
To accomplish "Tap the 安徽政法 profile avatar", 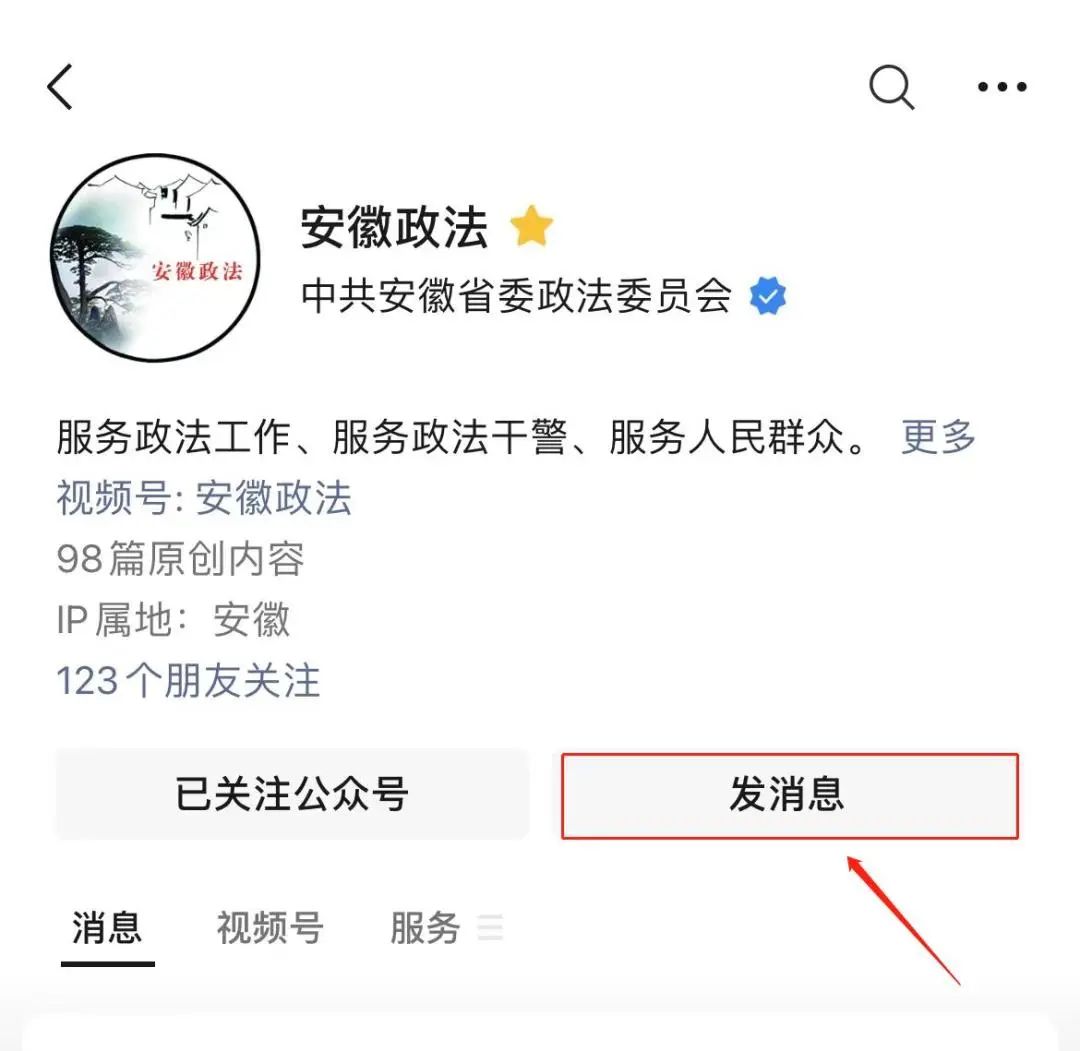I will click(155, 257).
